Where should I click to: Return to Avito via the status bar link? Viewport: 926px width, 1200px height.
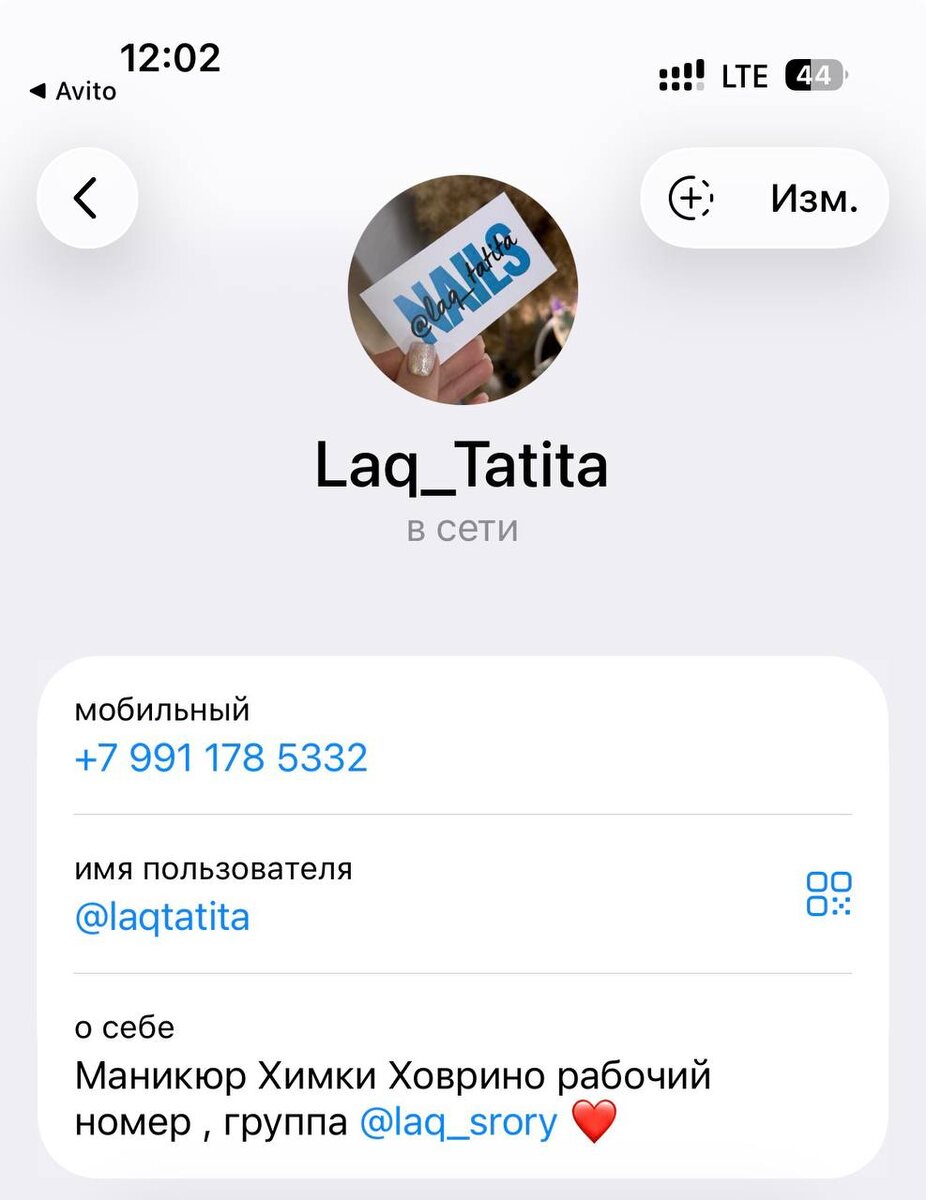pyautogui.click(x=73, y=91)
